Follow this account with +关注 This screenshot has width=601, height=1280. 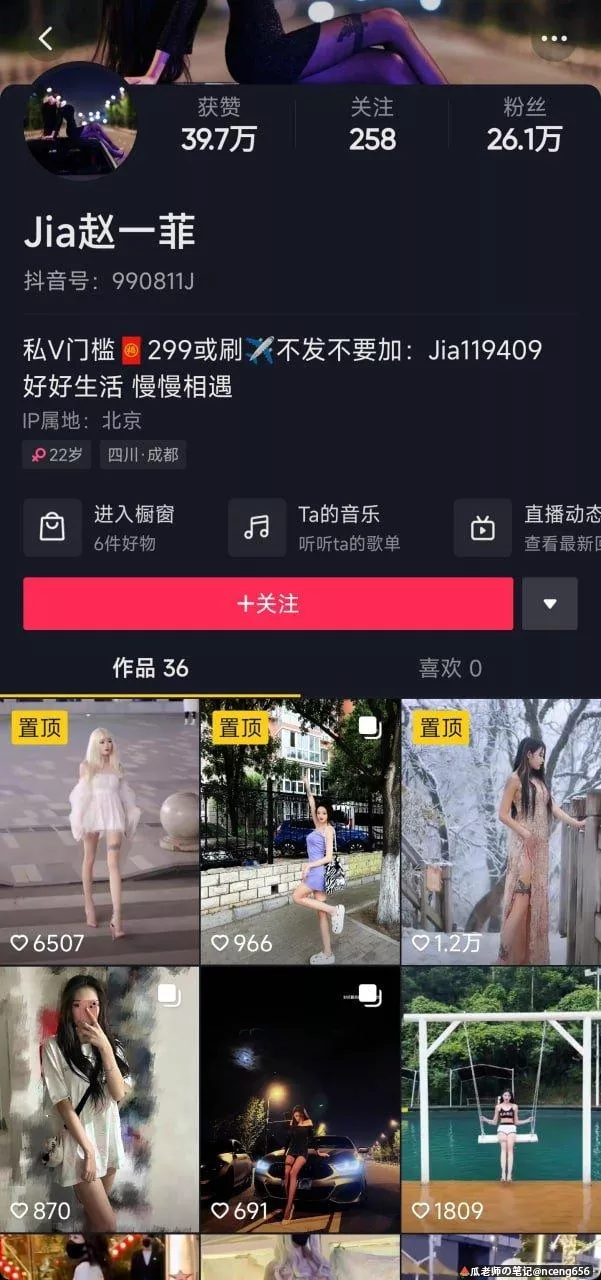pos(268,604)
